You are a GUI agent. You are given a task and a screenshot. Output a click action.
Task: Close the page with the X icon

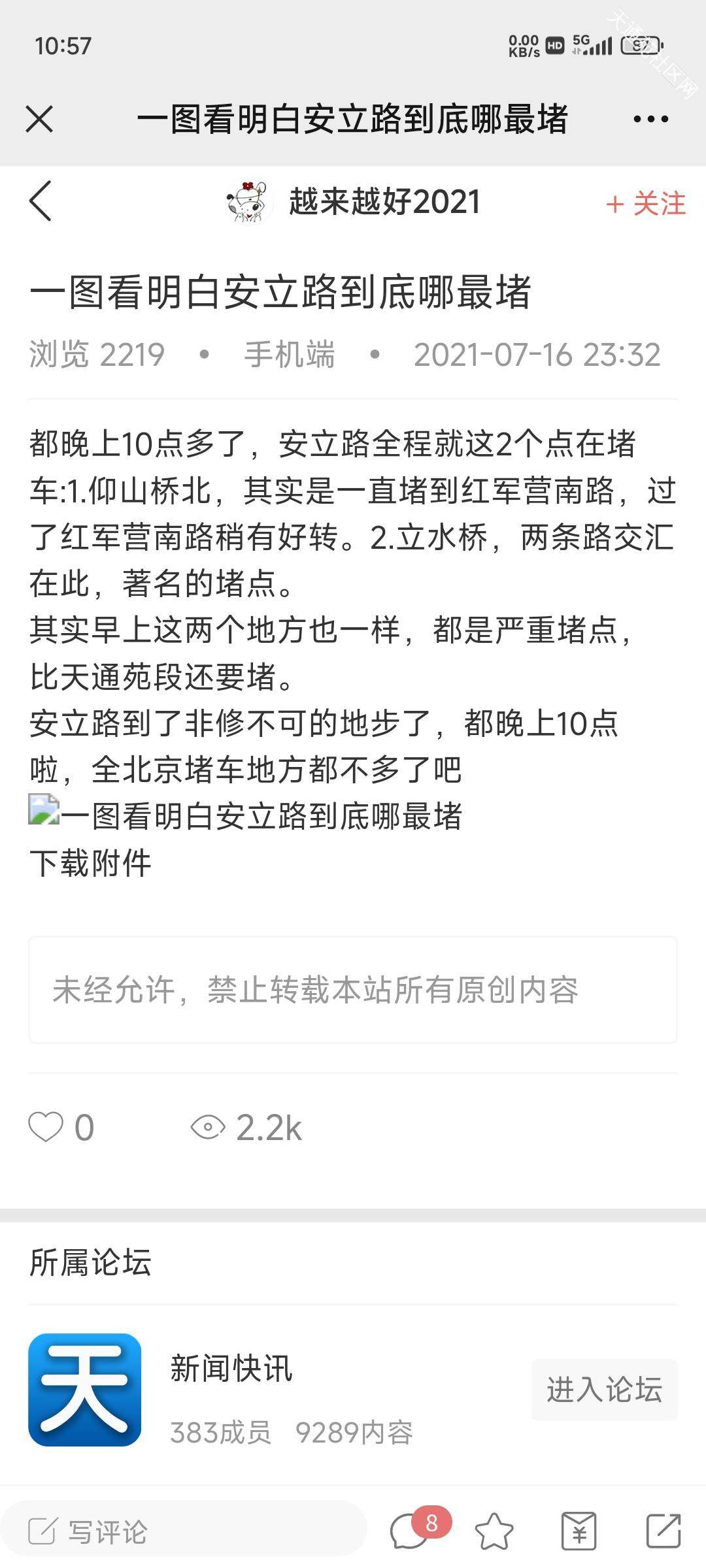(x=39, y=119)
